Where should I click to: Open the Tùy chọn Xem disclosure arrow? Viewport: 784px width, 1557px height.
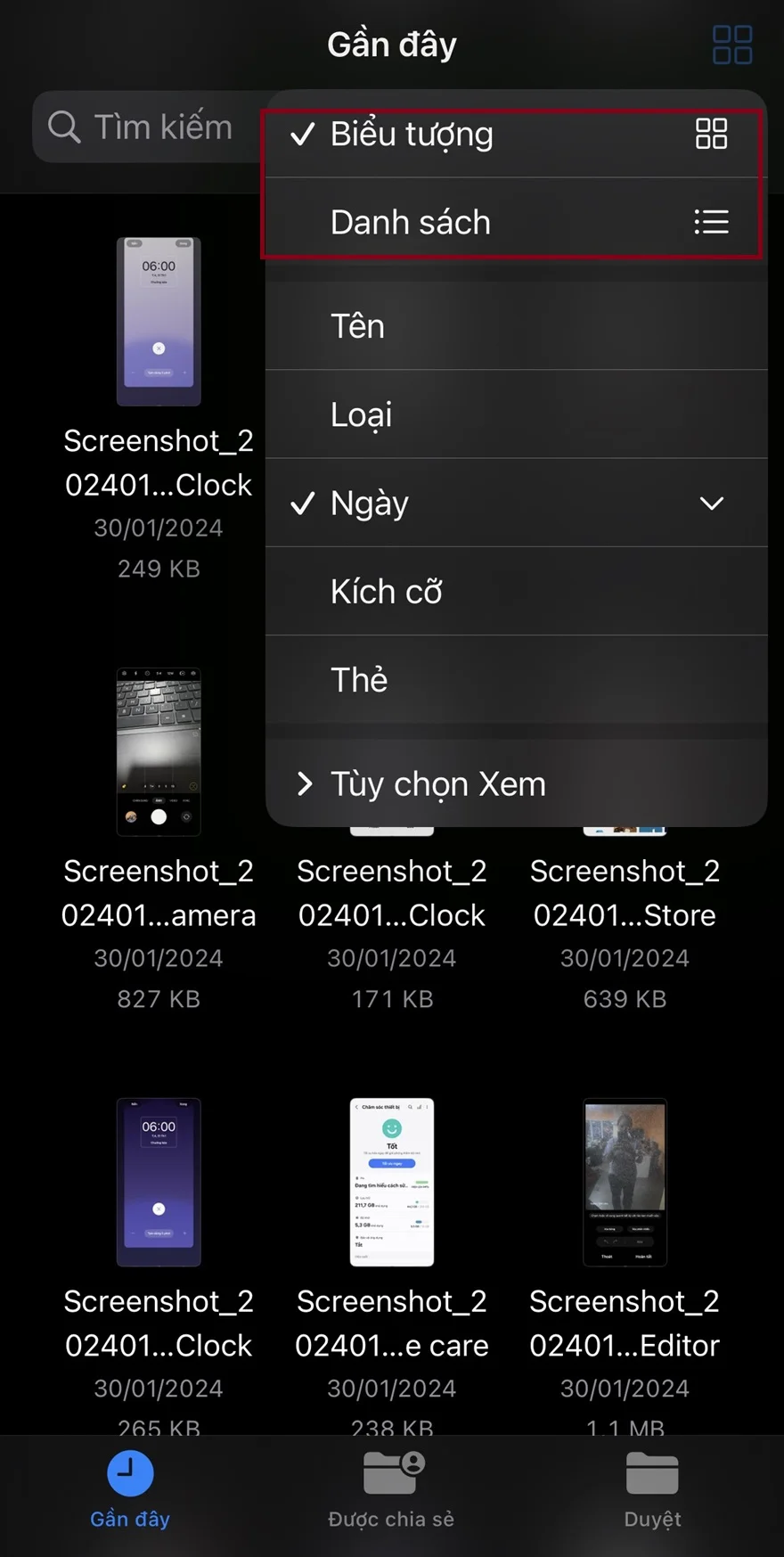[x=306, y=783]
